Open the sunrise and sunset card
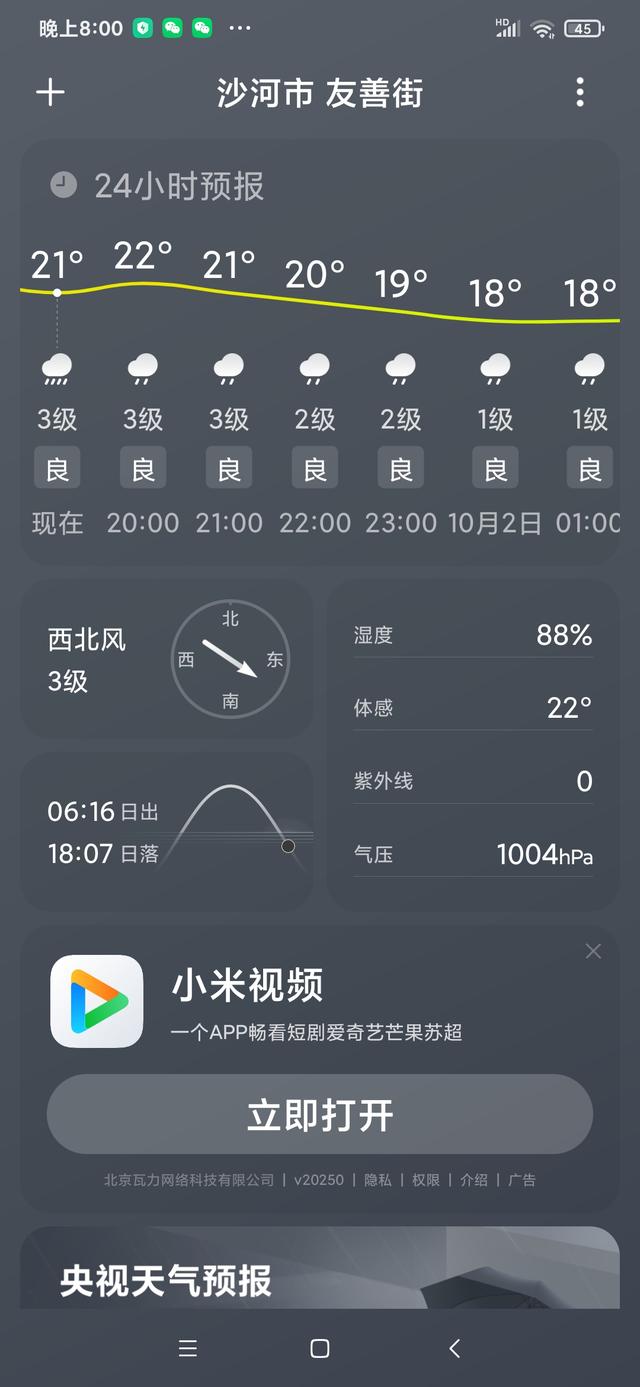The image size is (640, 1387). tap(166, 832)
